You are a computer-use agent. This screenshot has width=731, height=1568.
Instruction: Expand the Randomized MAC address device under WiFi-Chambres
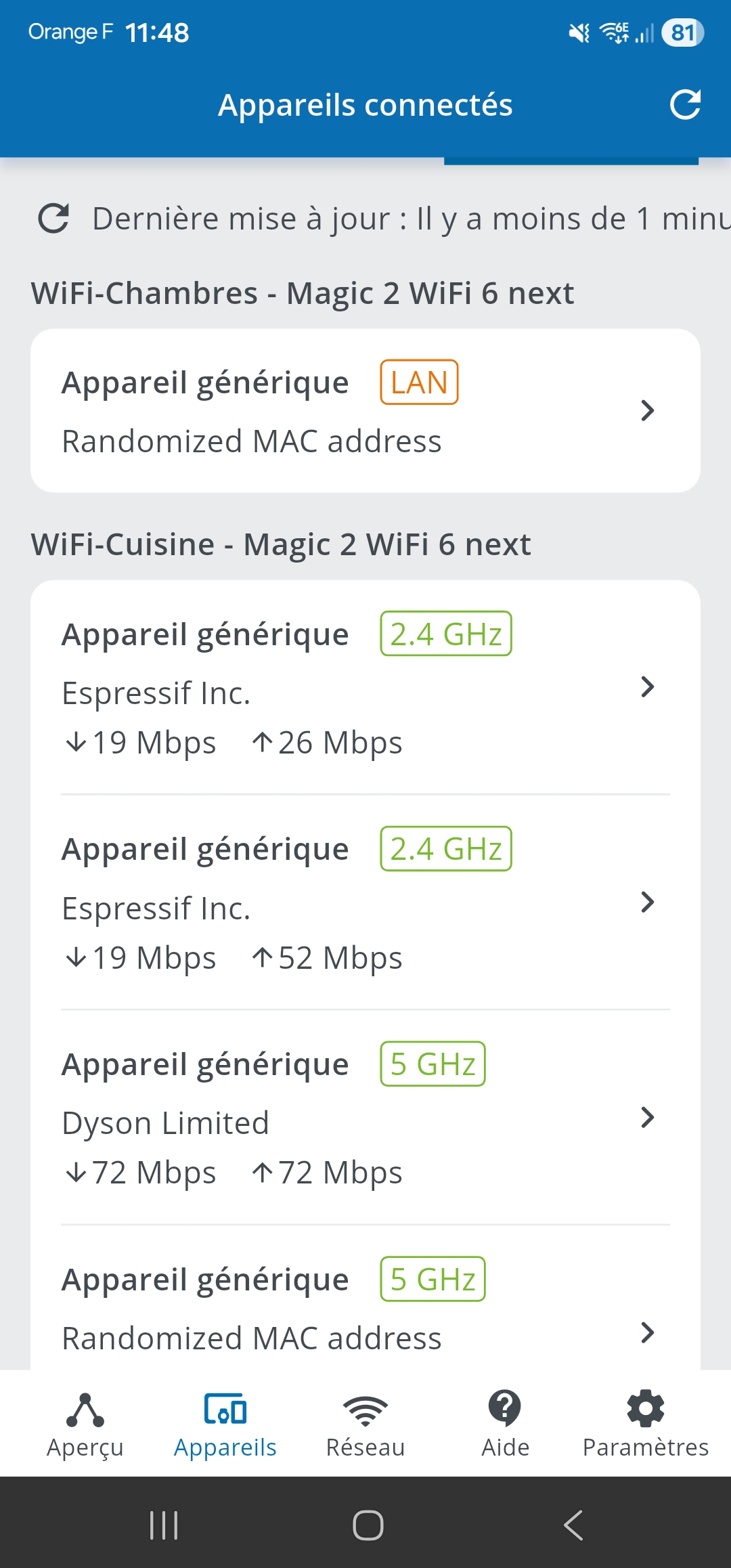click(648, 410)
